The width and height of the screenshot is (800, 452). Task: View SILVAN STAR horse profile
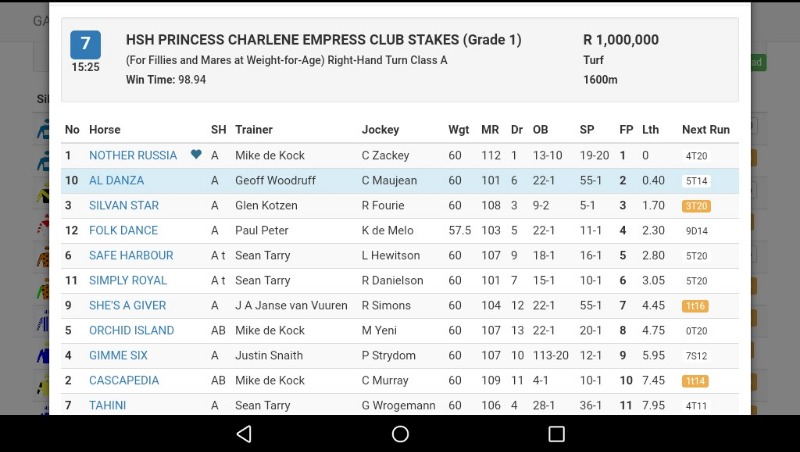[124, 206]
